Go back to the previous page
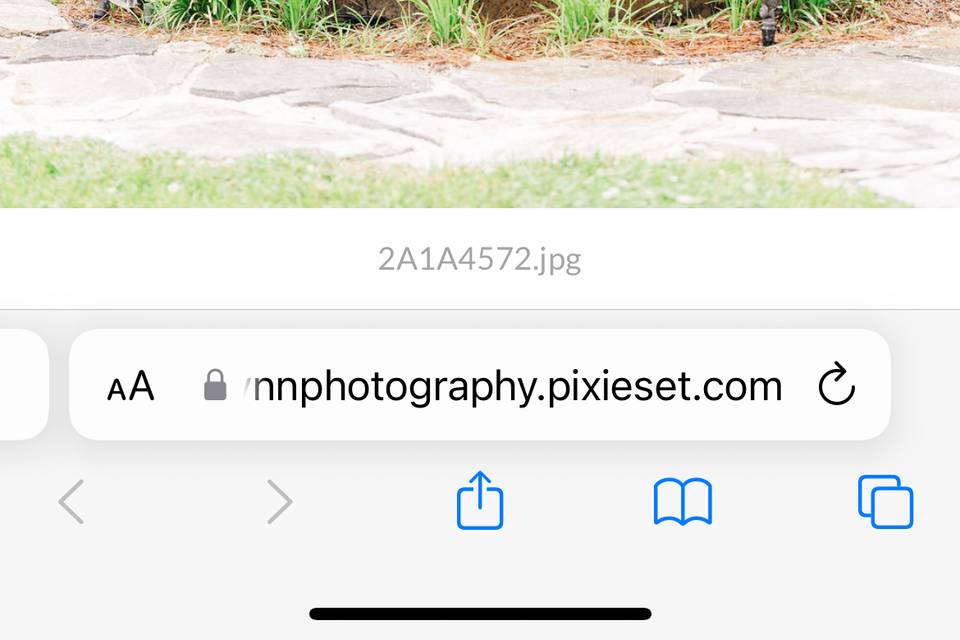This screenshot has width=960, height=640. point(71,502)
